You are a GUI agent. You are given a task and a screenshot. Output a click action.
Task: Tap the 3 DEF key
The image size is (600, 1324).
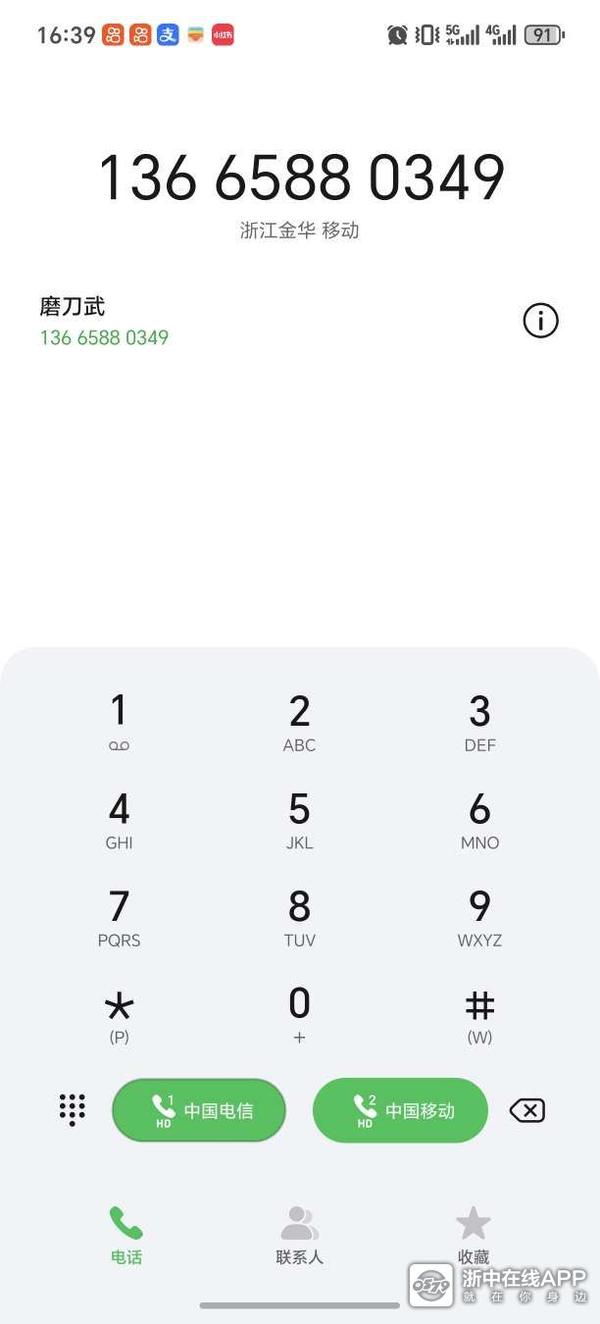(x=480, y=722)
